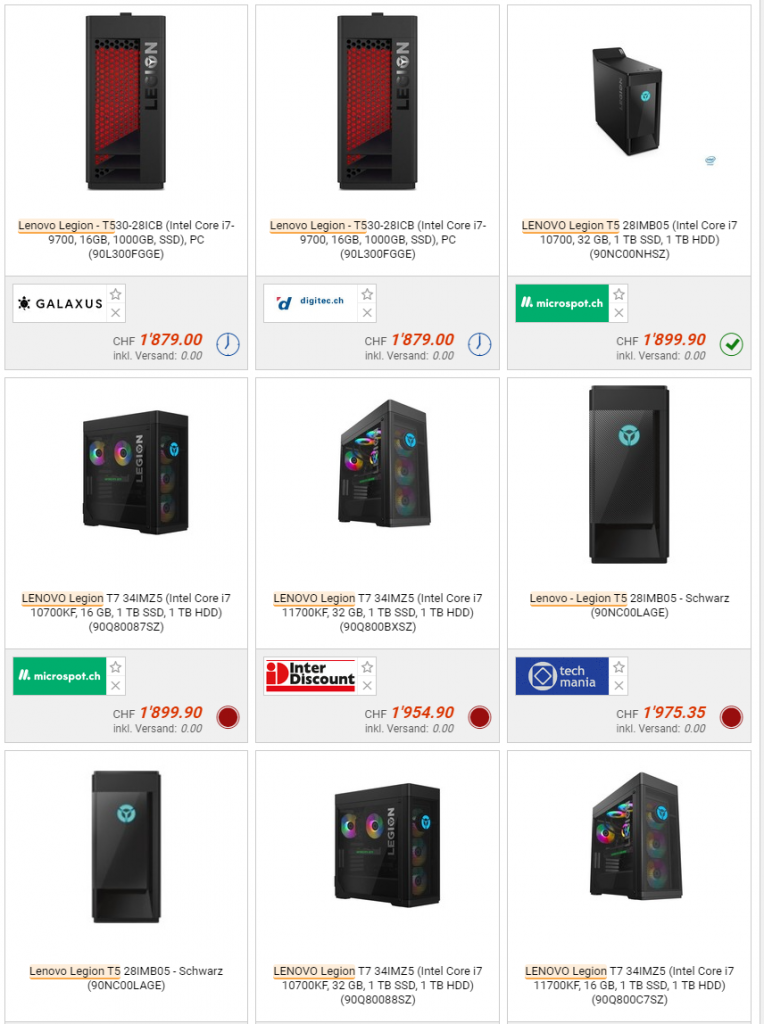Mark the tech mania offer with the star
Screen dimensions: 764x1024
pos(619,667)
